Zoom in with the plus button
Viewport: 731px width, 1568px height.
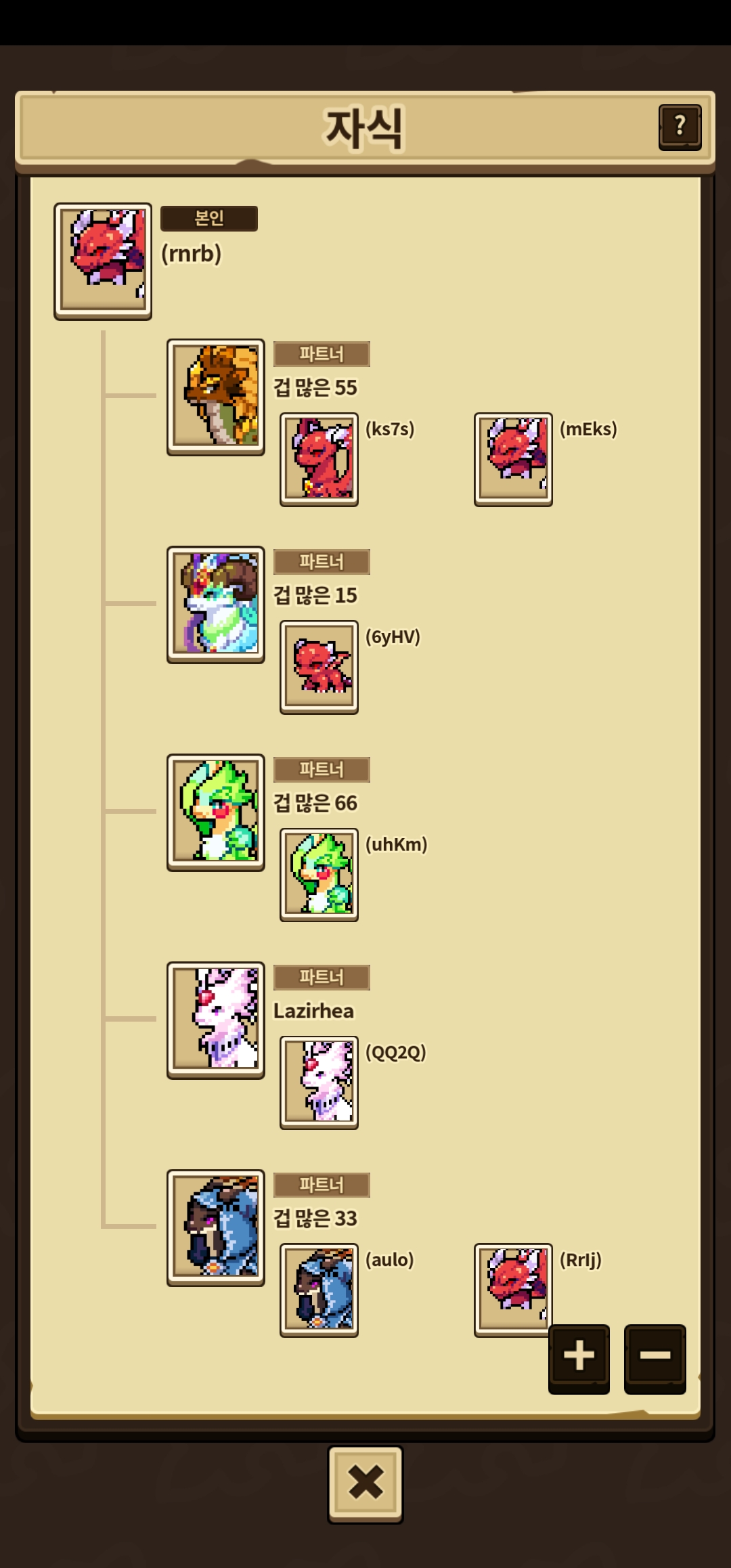point(579,1357)
